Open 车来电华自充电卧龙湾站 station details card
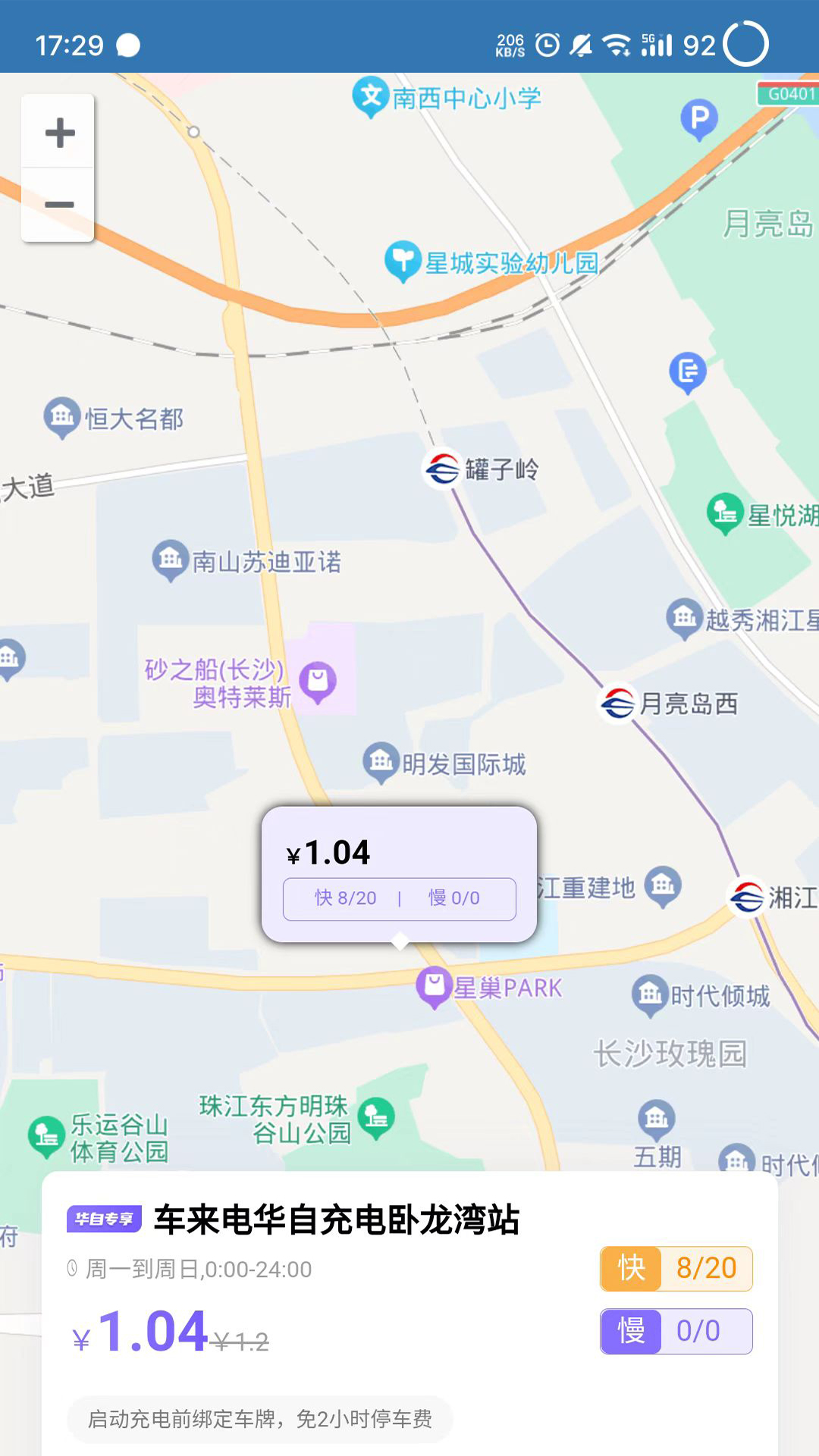 pyautogui.click(x=337, y=1220)
